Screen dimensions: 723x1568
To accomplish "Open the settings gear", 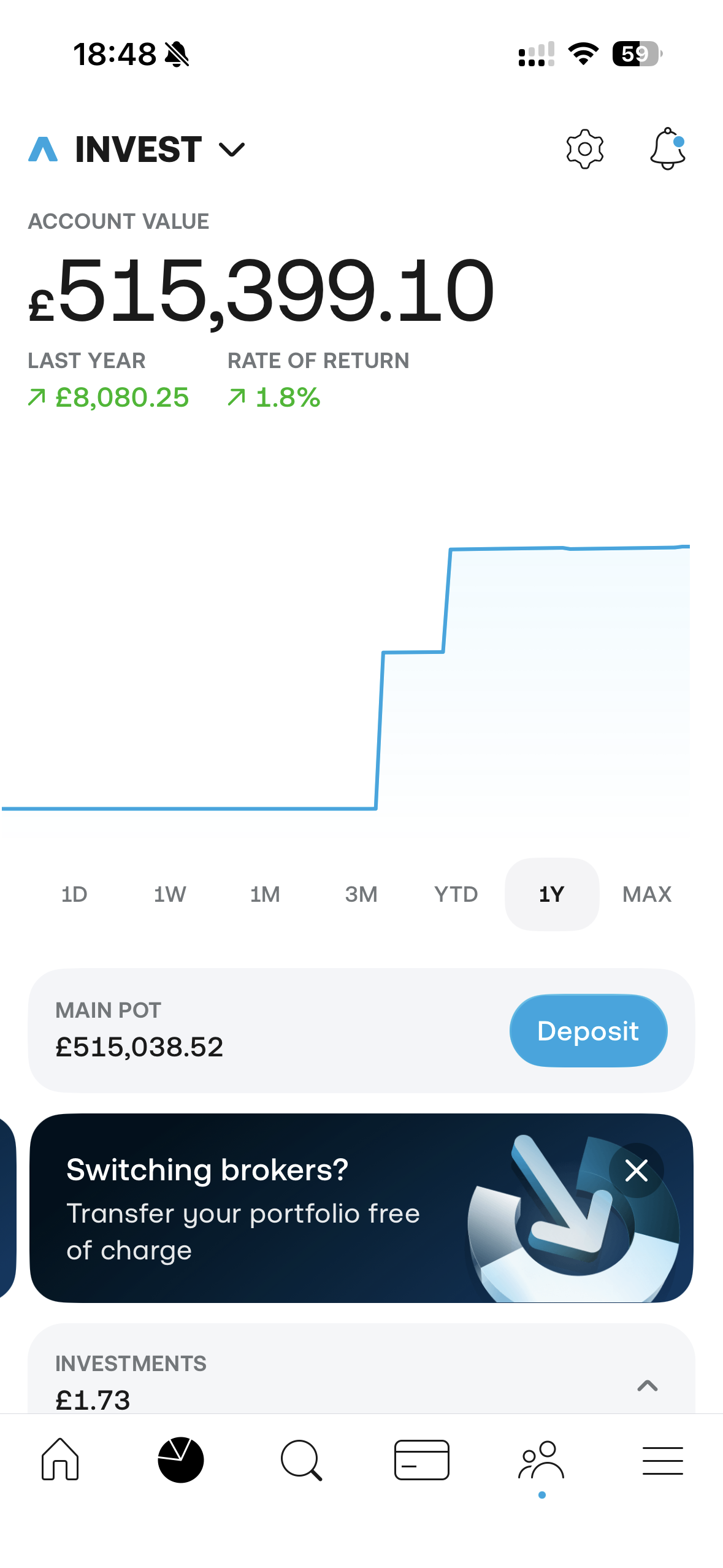I will tap(584, 149).
